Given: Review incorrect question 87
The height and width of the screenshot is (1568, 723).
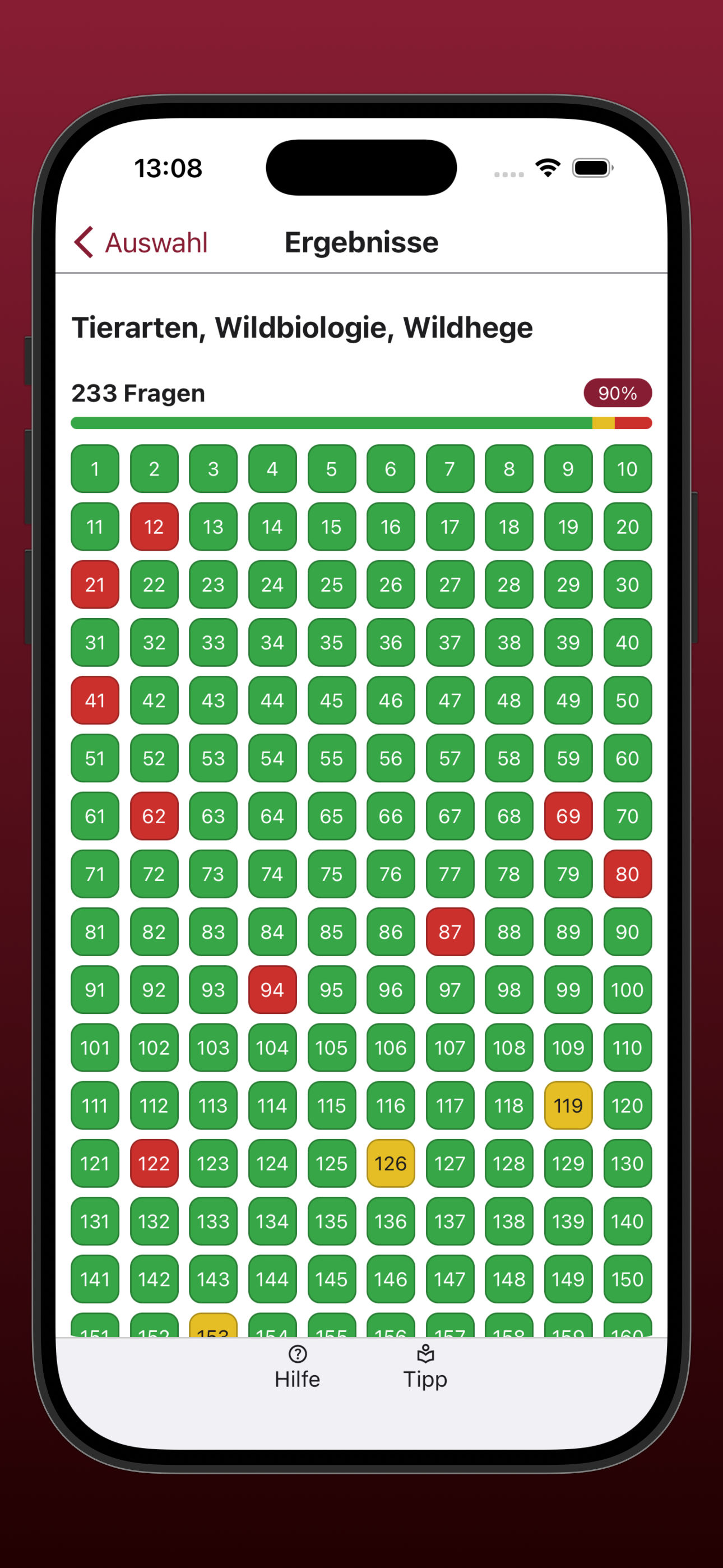Looking at the screenshot, I should [x=449, y=932].
